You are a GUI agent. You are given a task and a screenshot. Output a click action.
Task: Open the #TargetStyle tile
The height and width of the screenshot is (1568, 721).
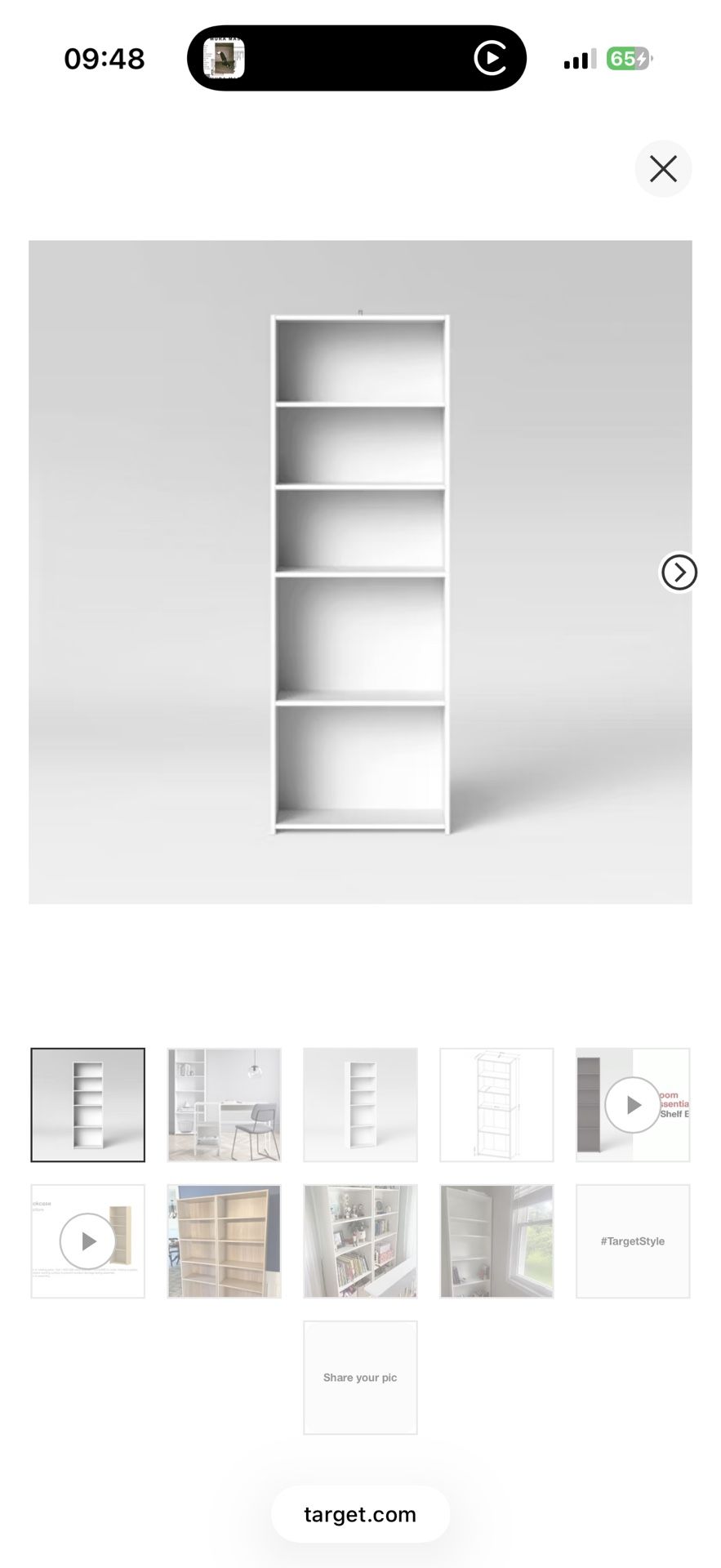[633, 1241]
